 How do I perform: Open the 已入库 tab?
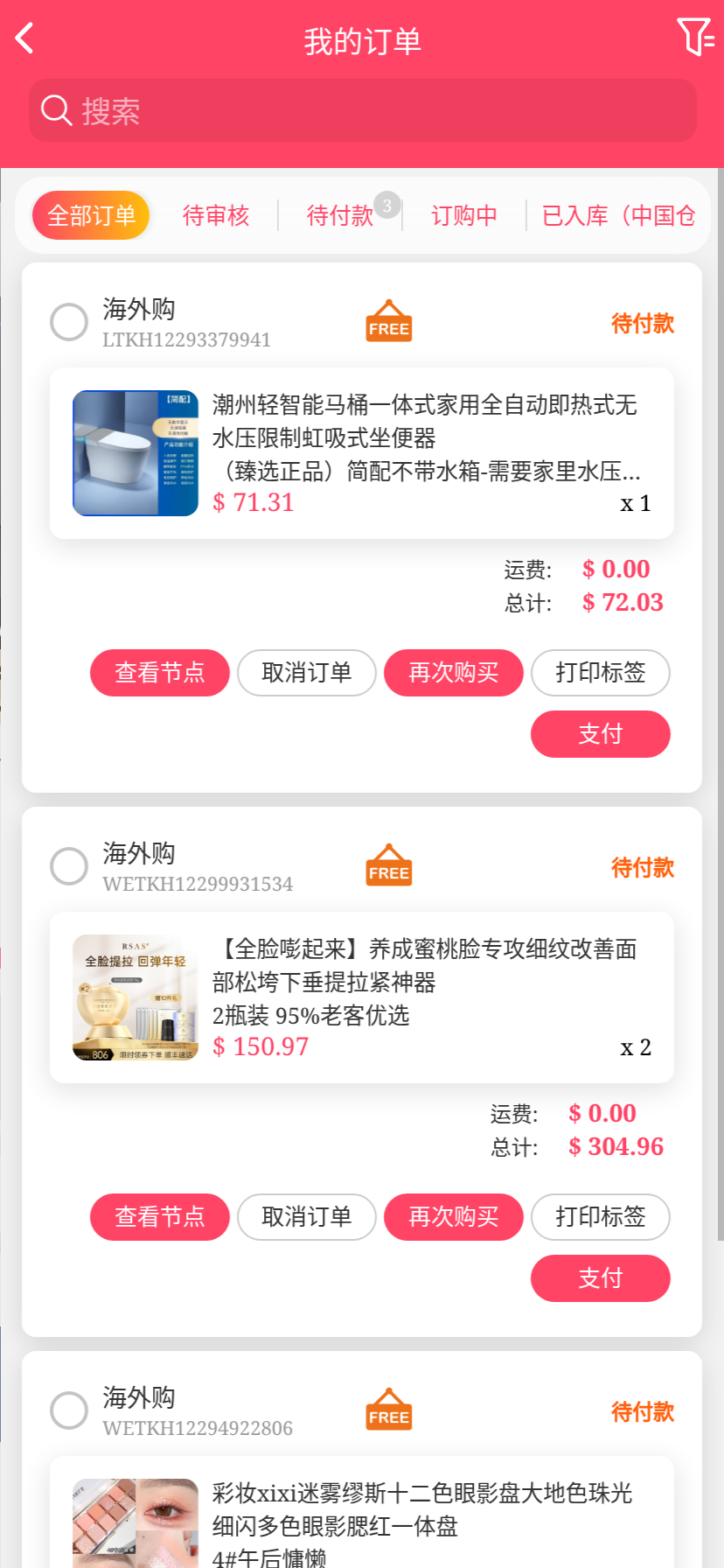(x=617, y=215)
